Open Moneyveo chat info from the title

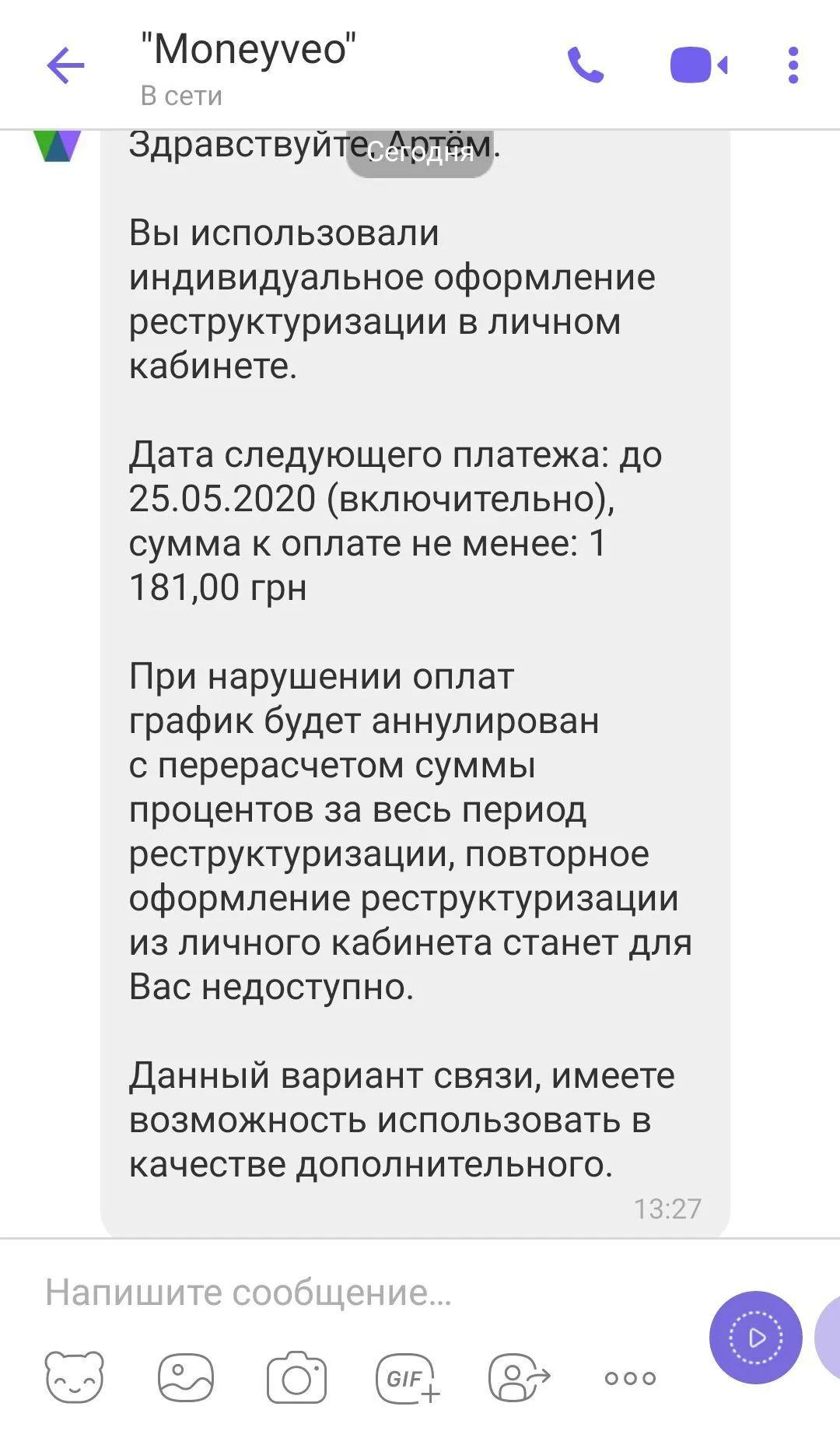coord(248,50)
